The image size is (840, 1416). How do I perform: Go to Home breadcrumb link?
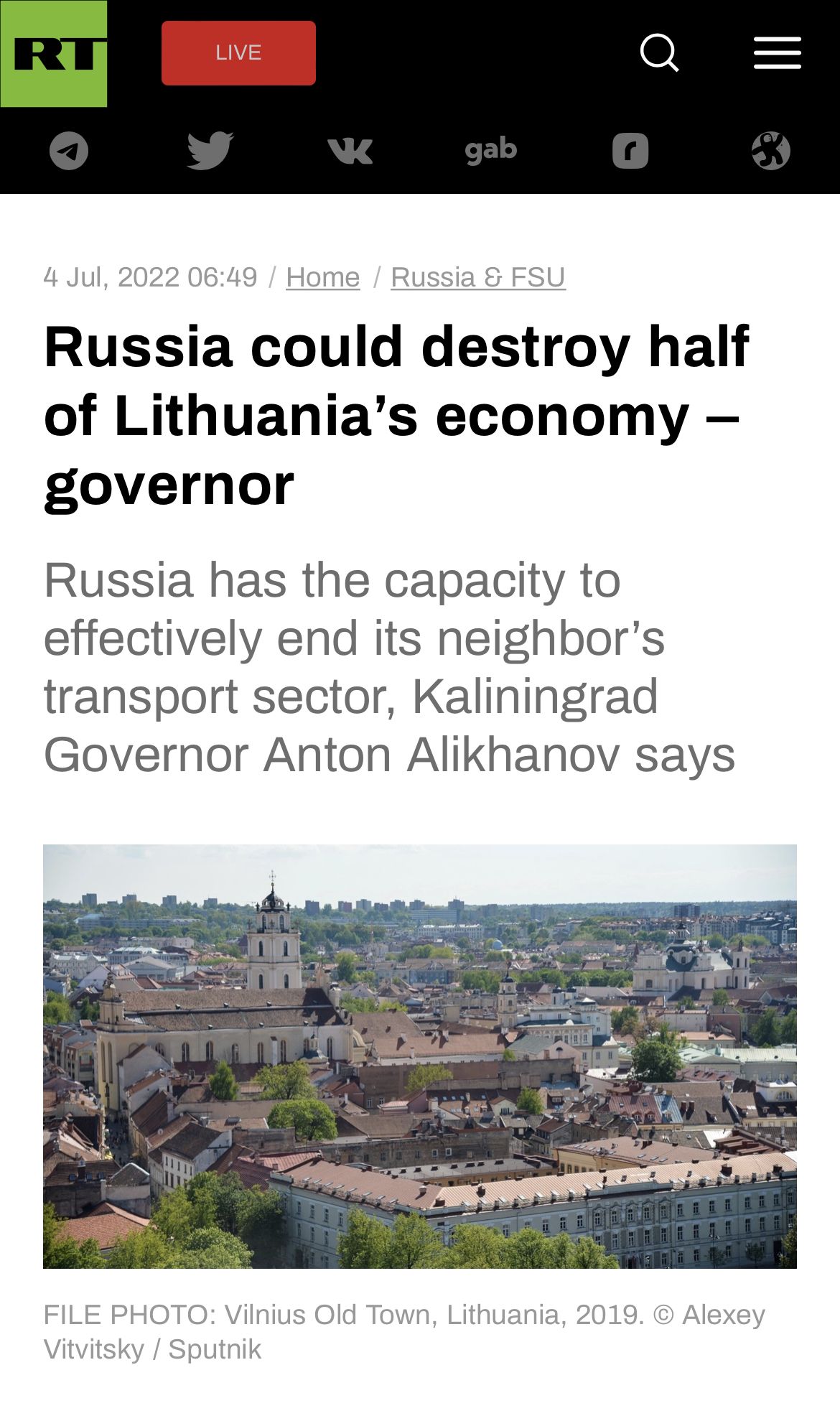(x=322, y=277)
